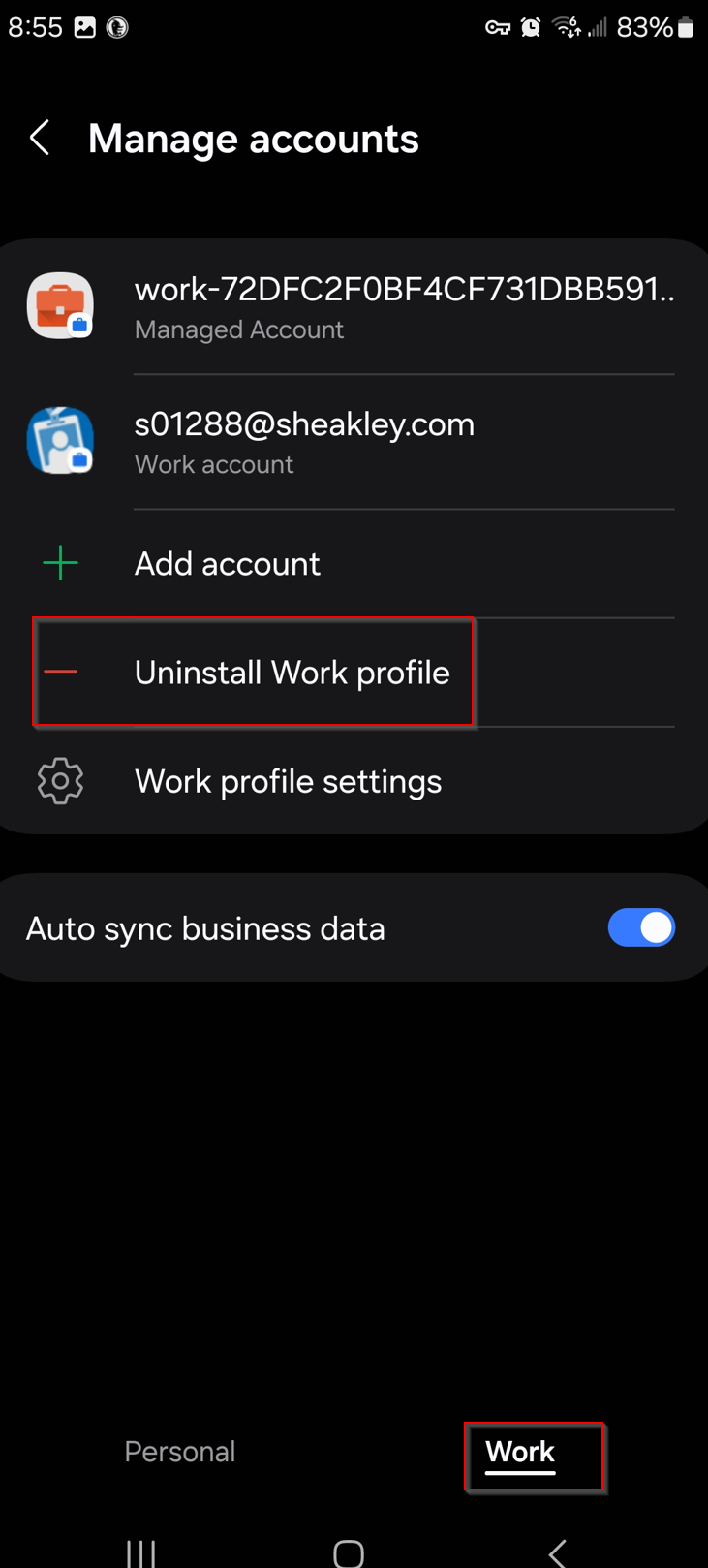Screen dimensions: 708x1568
Task: Turn on Auto sync business data switch
Action: click(x=641, y=927)
